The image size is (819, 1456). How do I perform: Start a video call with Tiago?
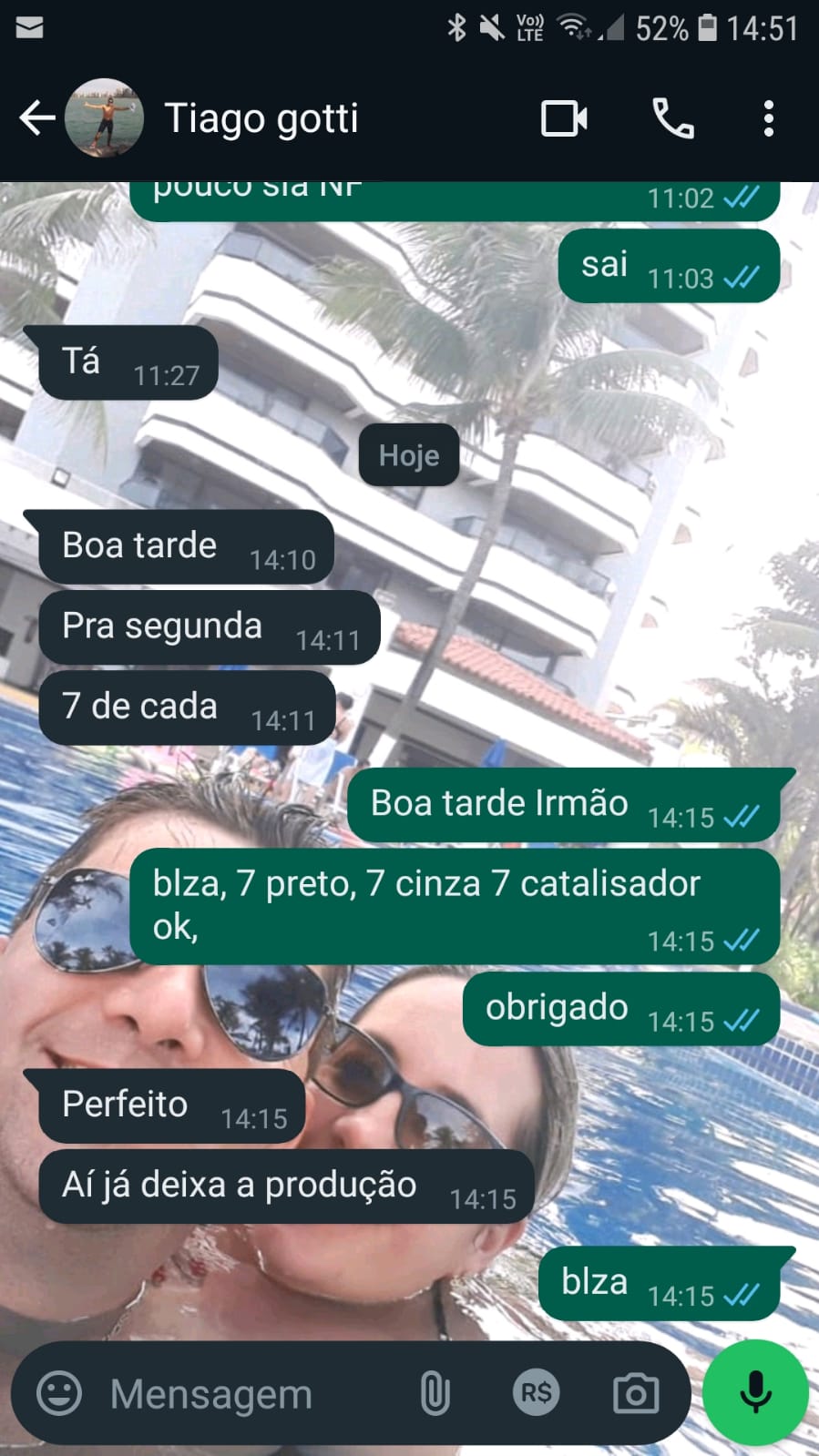564,118
